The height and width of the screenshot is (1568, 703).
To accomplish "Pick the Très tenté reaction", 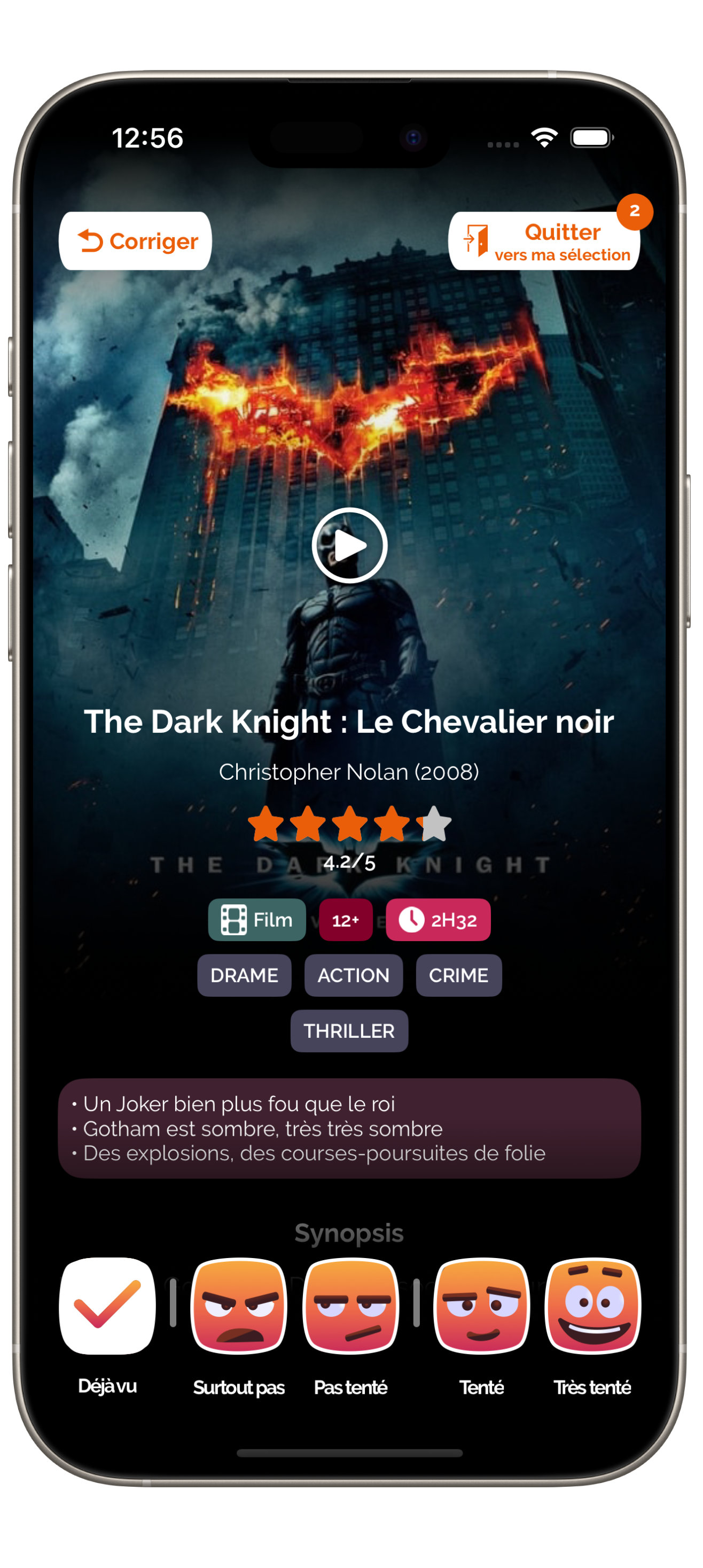I will tap(592, 1306).
